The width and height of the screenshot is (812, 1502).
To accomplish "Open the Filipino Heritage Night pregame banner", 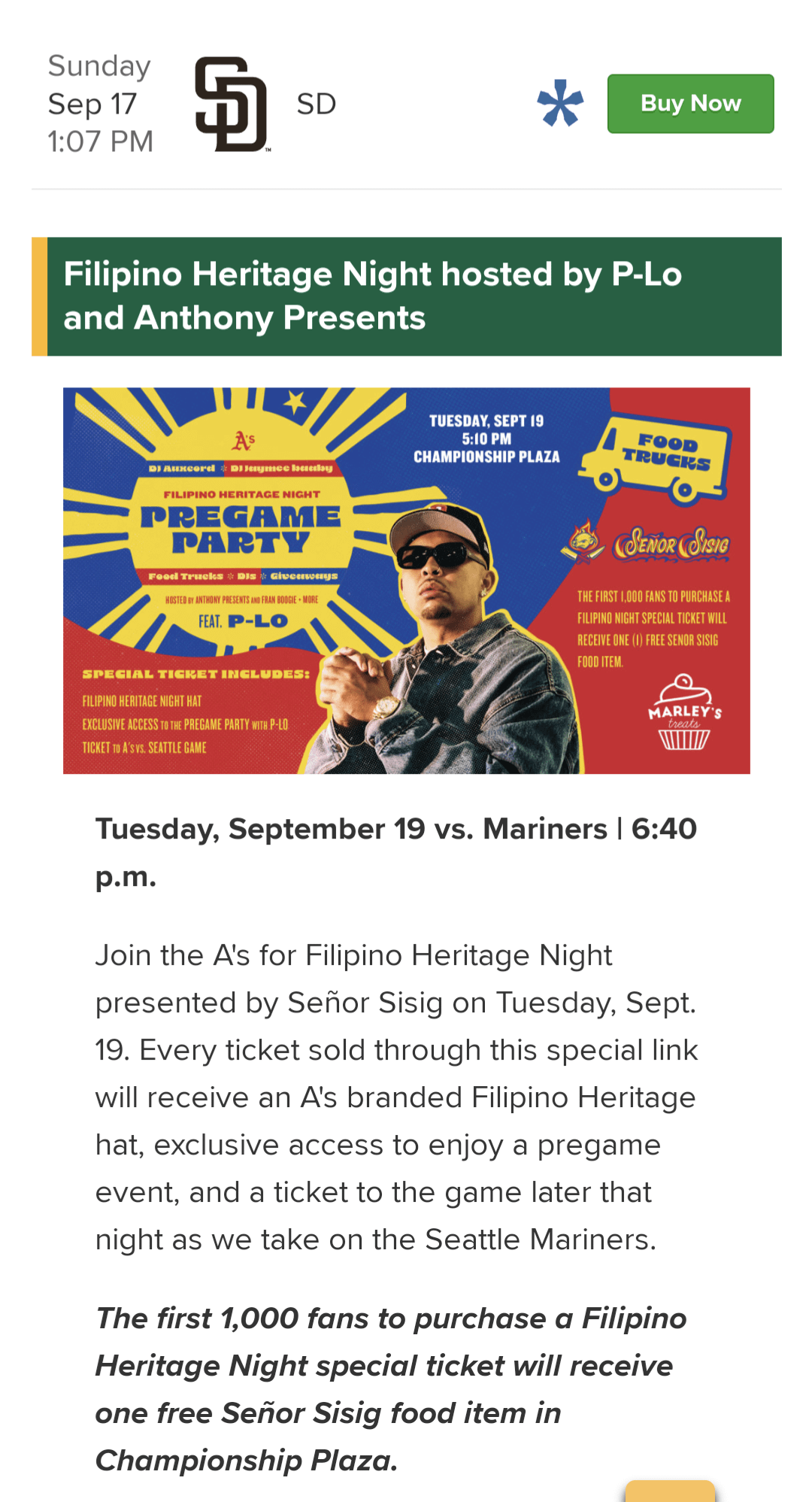I will (x=406, y=580).
